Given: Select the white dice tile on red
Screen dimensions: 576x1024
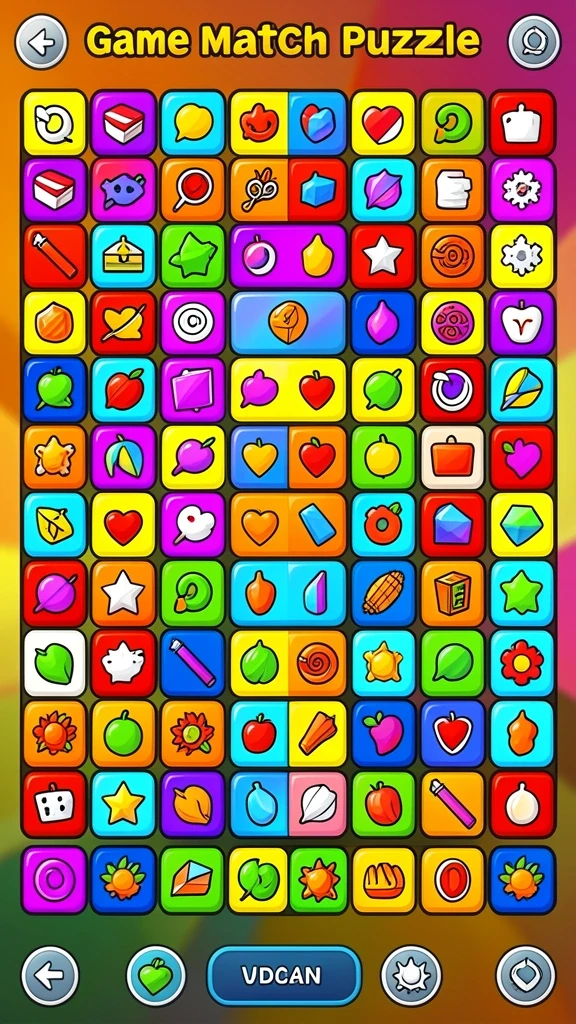Looking at the screenshot, I should pyautogui.click(x=55, y=805).
